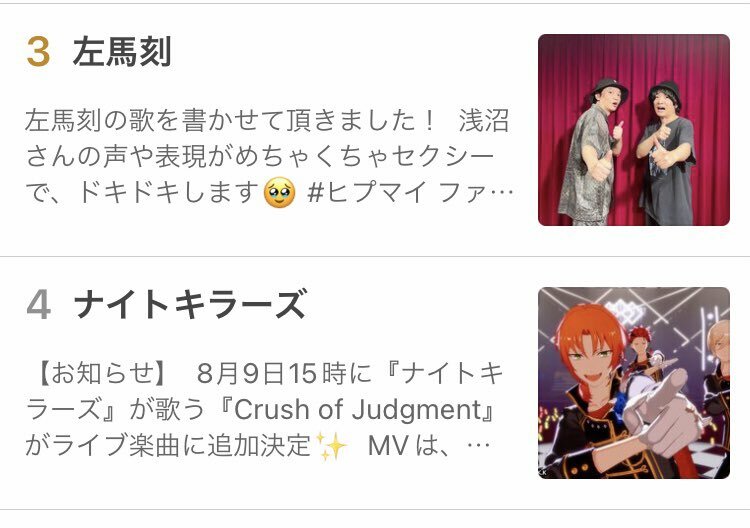The image size is (750, 528).
Task: Open the trending topic 左馬刻
Action: click(x=122, y=53)
